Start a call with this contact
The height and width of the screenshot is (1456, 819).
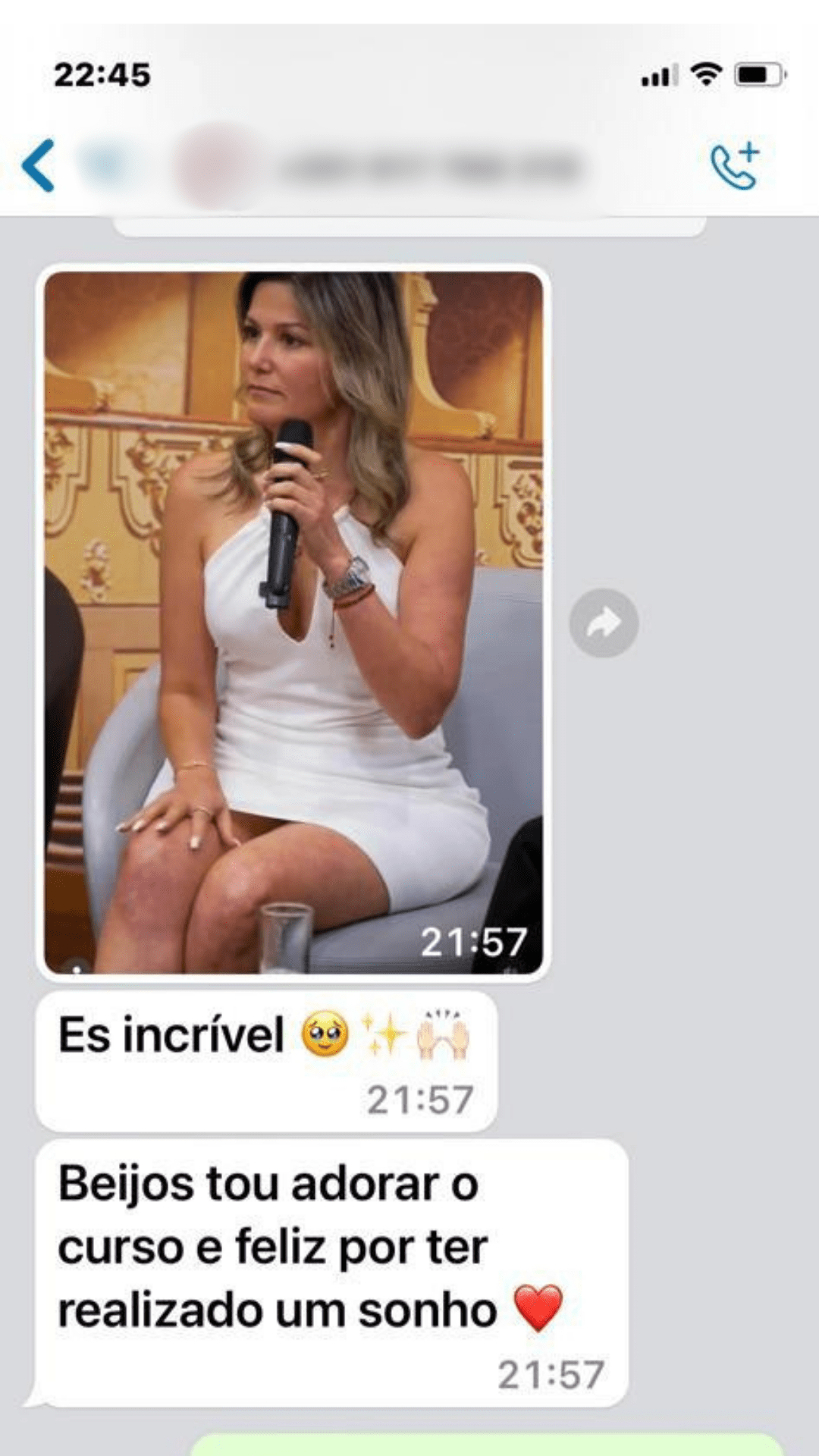[x=733, y=165]
